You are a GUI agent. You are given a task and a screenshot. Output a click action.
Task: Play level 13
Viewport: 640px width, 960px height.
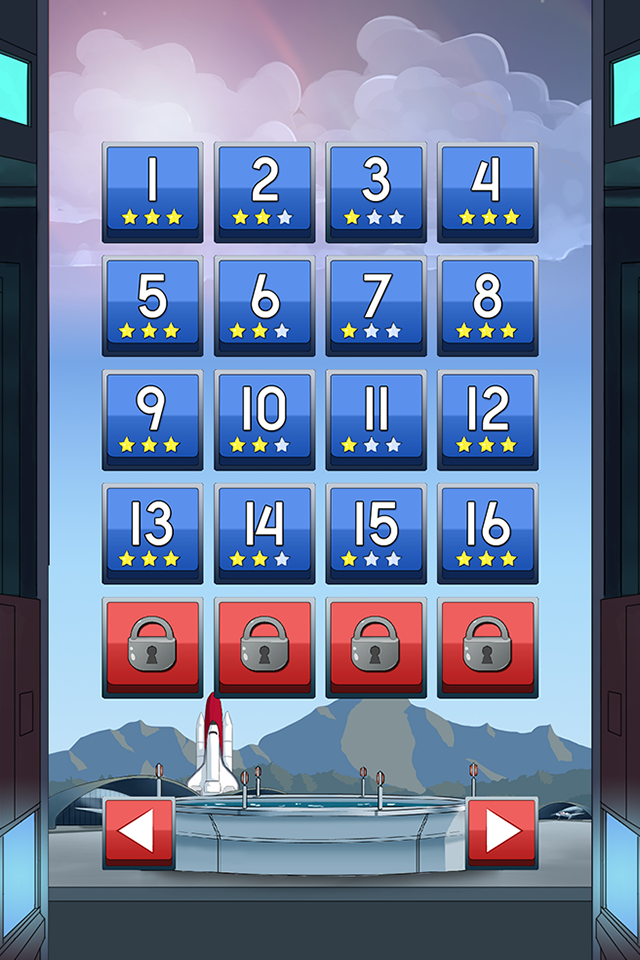(x=152, y=532)
